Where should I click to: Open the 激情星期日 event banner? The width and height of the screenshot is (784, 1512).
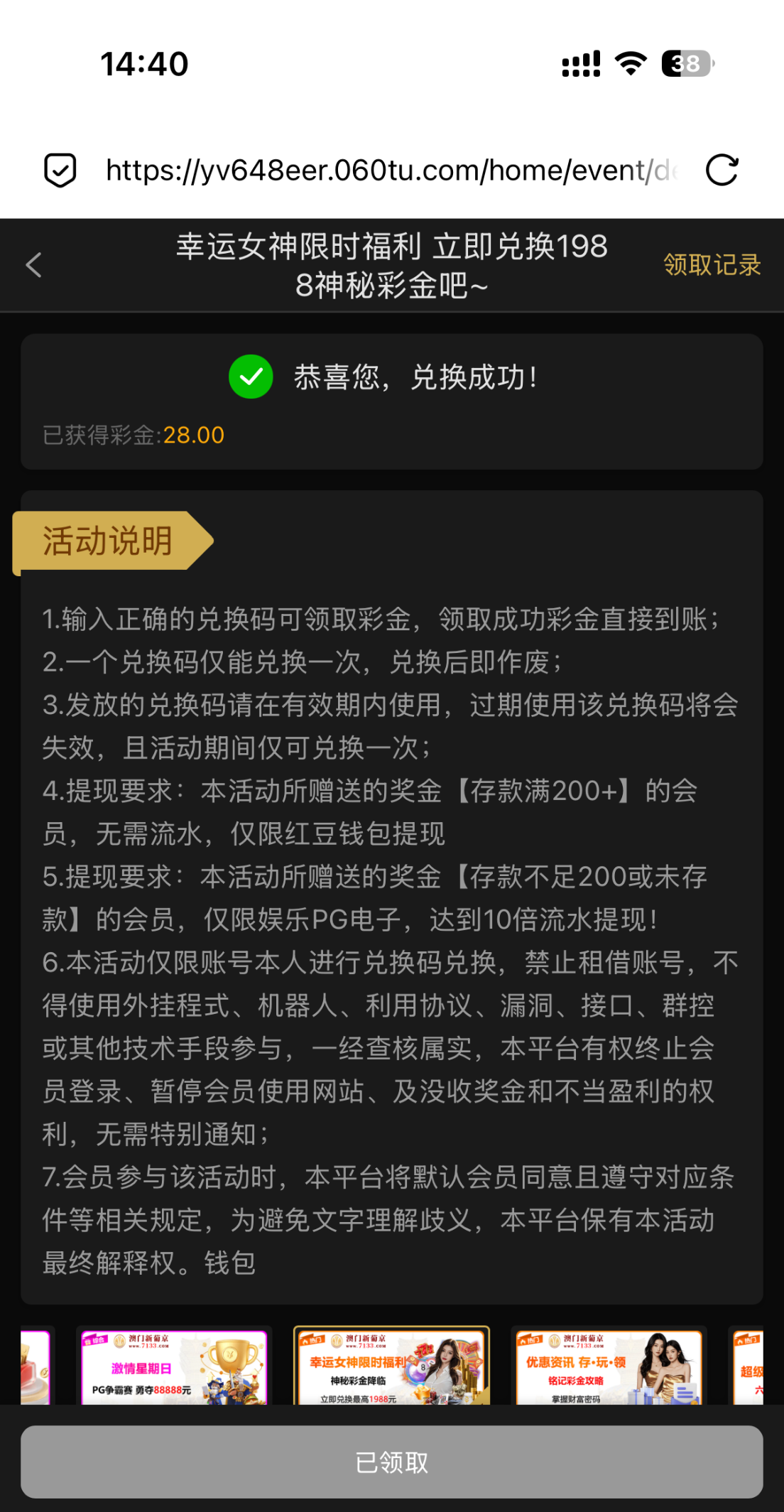click(174, 1367)
